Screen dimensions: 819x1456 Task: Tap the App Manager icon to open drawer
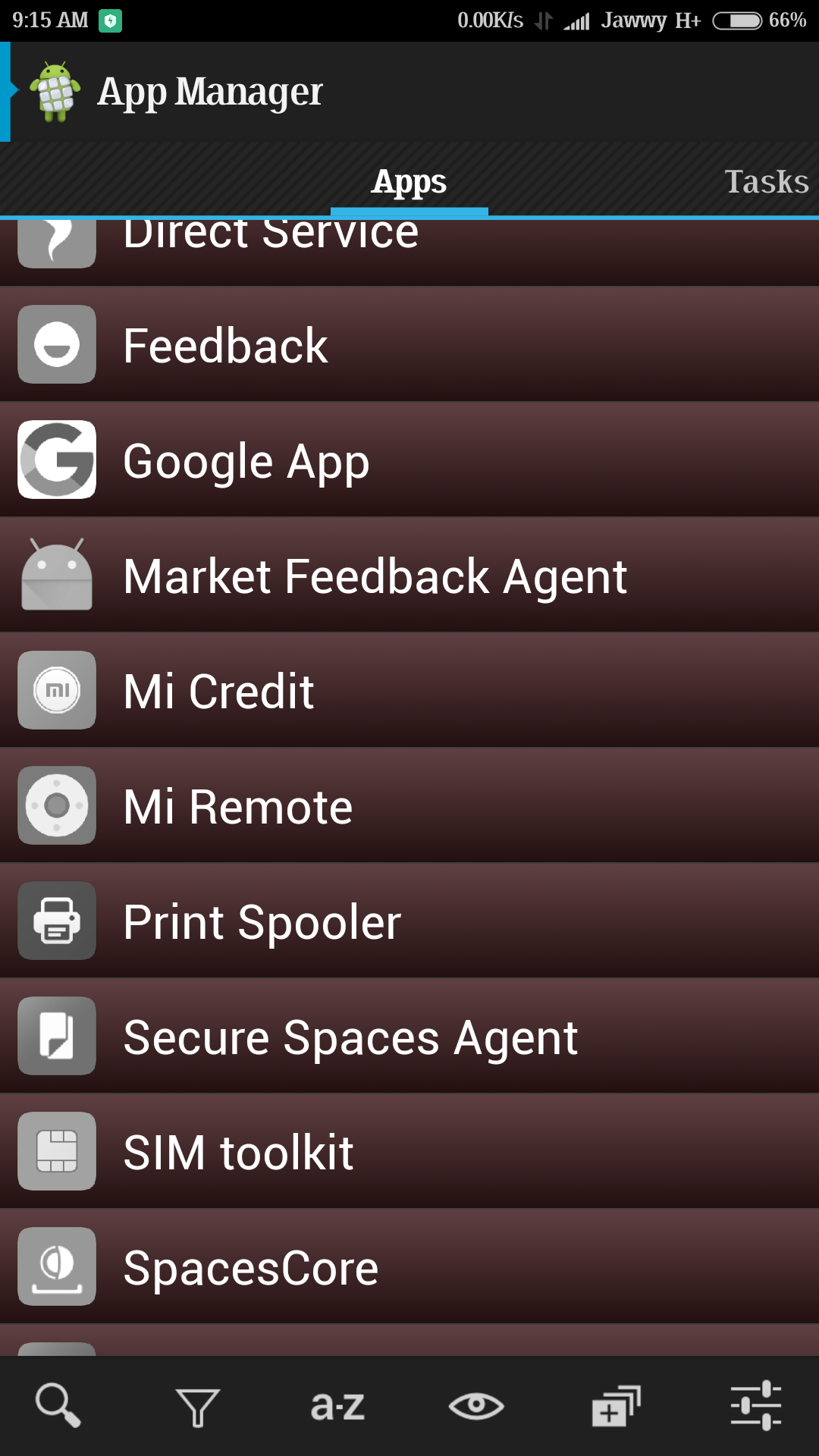pos(55,92)
